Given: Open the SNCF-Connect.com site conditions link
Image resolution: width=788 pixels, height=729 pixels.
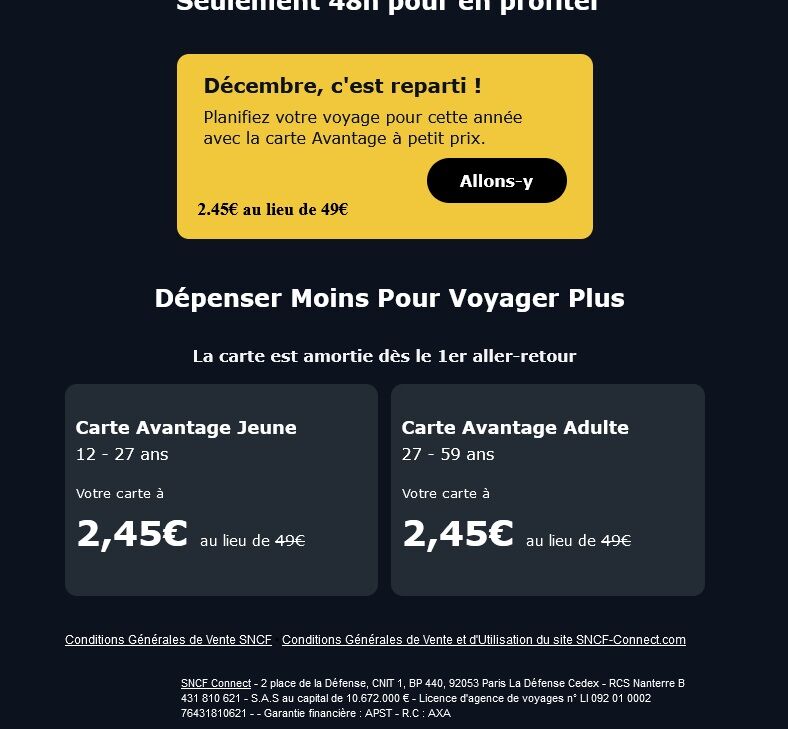Looking at the screenshot, I should point(483,640).
